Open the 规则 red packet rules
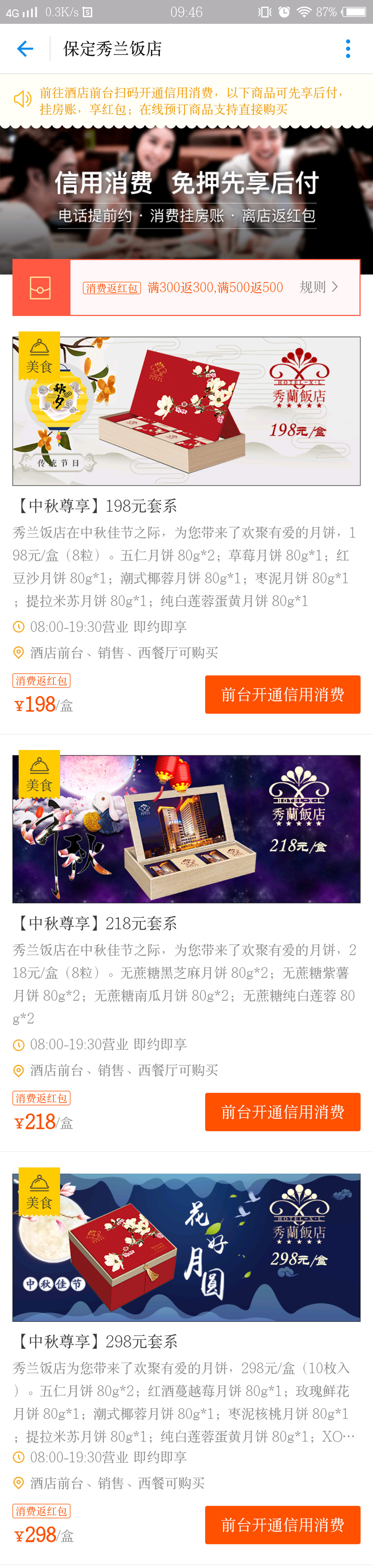 (318, 287)
